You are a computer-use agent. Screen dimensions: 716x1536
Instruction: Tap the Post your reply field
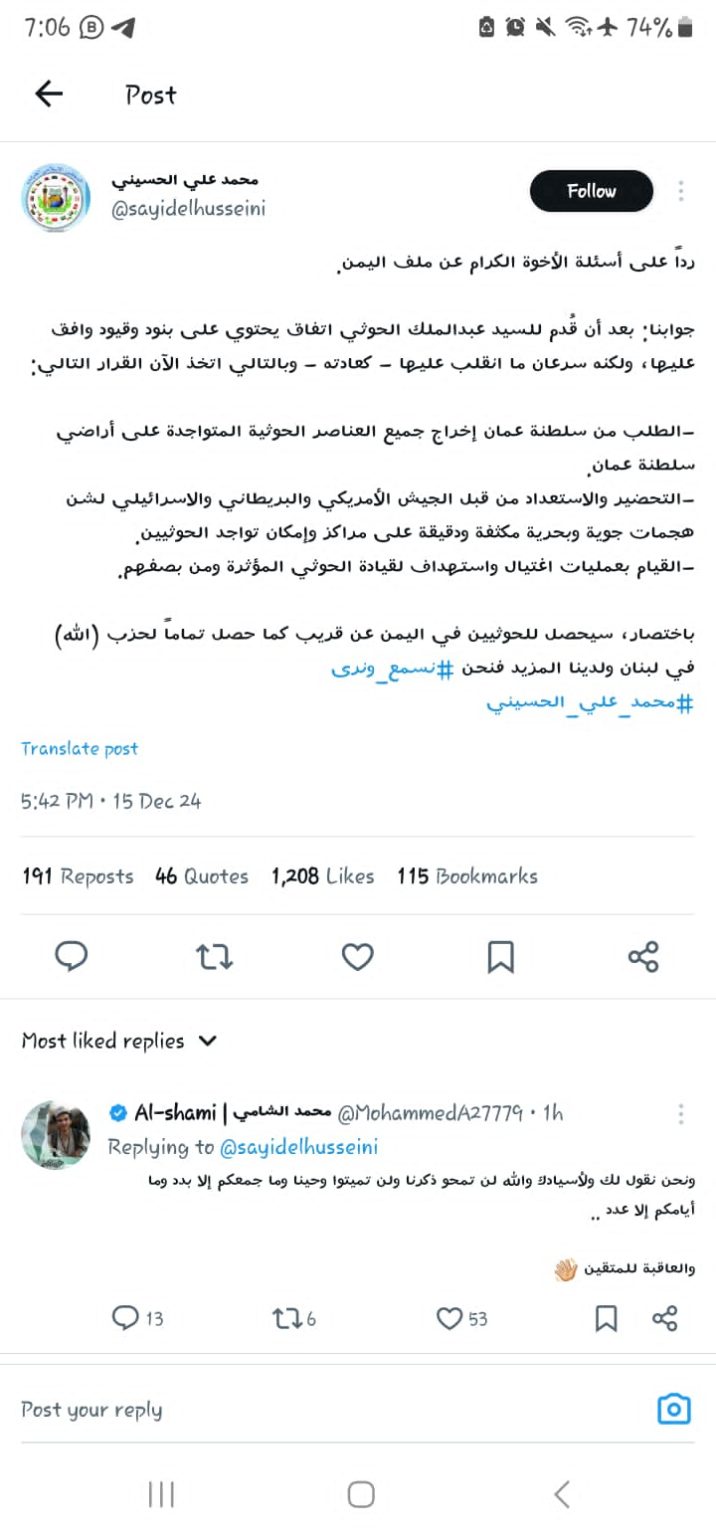coord(300,1410)
